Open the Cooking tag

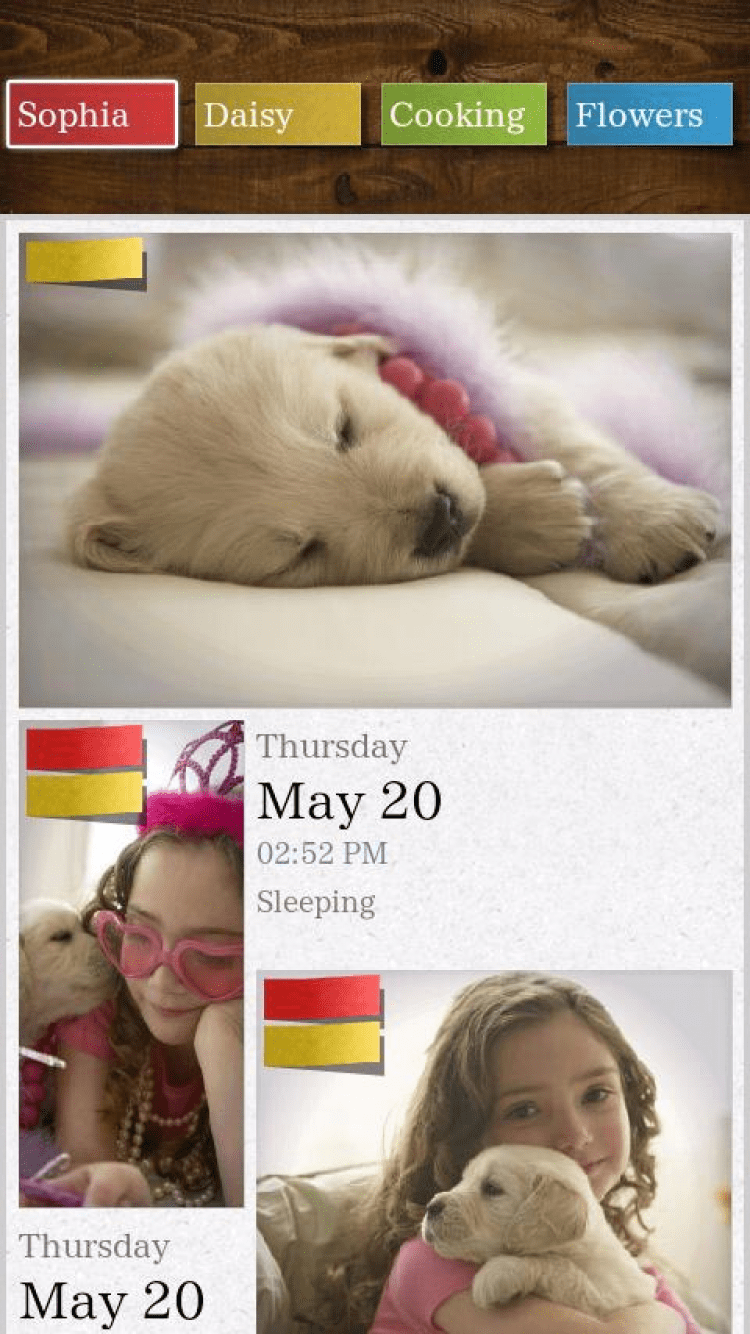(463, 115)
